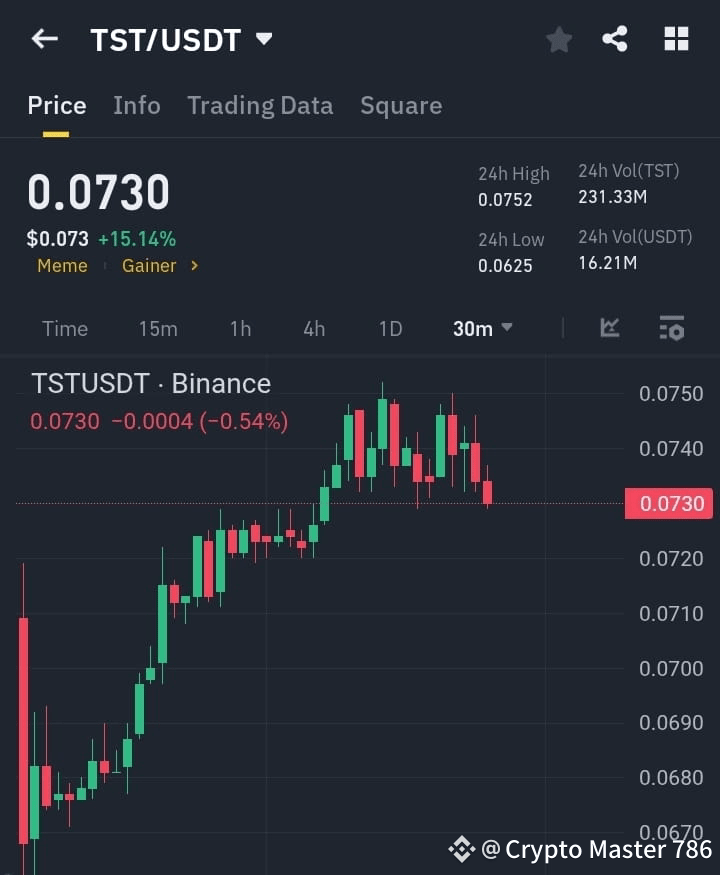Open the Gainer category link
Screen dimensions: 720x875
(x=148, y=265)
